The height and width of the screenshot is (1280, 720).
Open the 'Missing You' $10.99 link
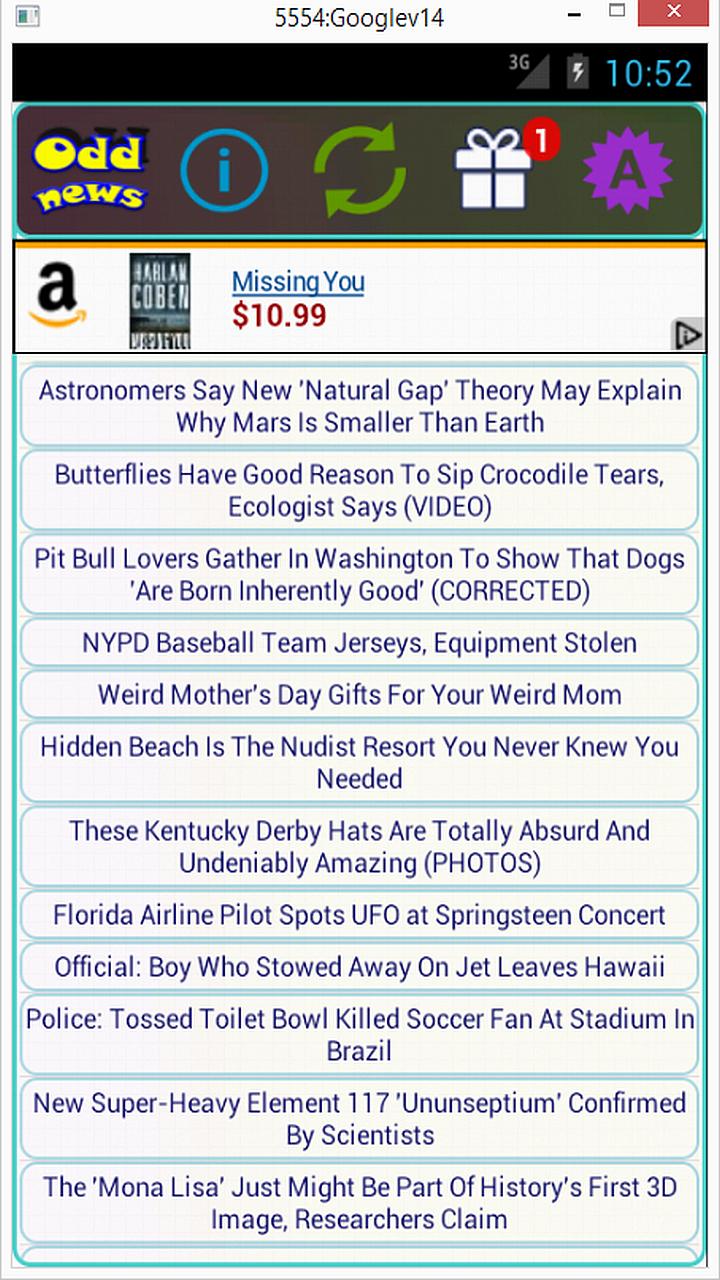point(297,282)
